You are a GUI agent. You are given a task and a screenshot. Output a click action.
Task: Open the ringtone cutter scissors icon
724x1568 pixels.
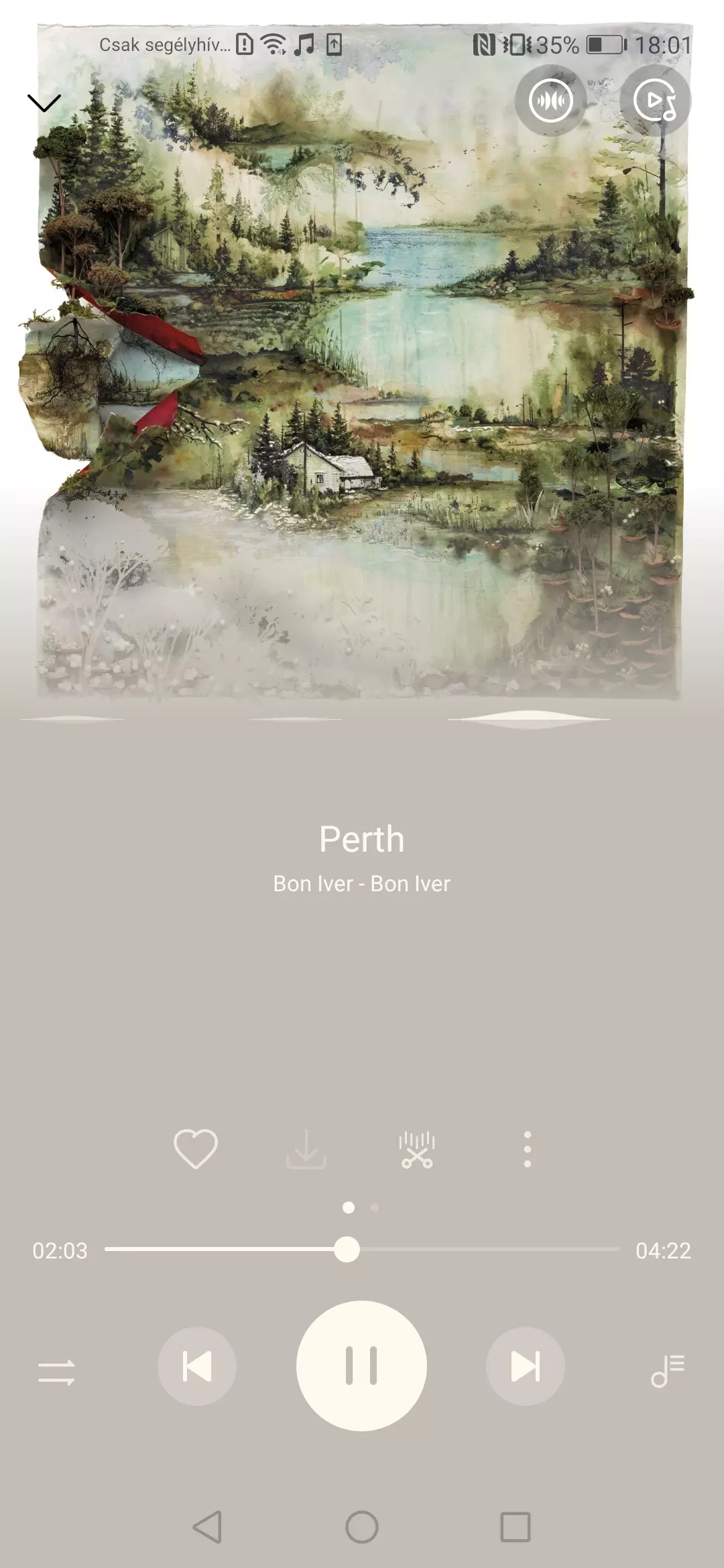coord(417,1149)
